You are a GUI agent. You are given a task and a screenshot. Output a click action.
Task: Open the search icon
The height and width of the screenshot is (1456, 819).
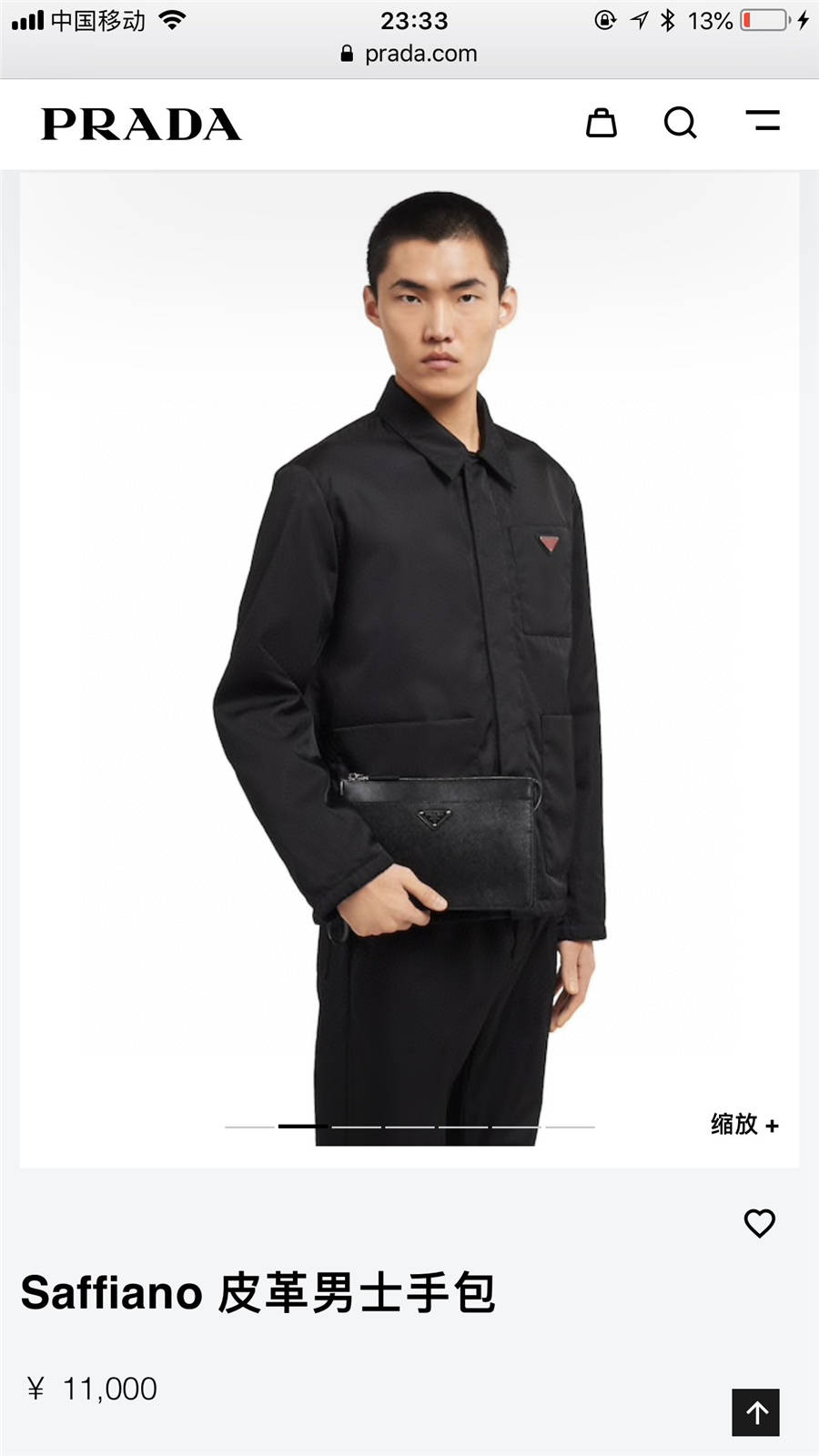[680, 122]
